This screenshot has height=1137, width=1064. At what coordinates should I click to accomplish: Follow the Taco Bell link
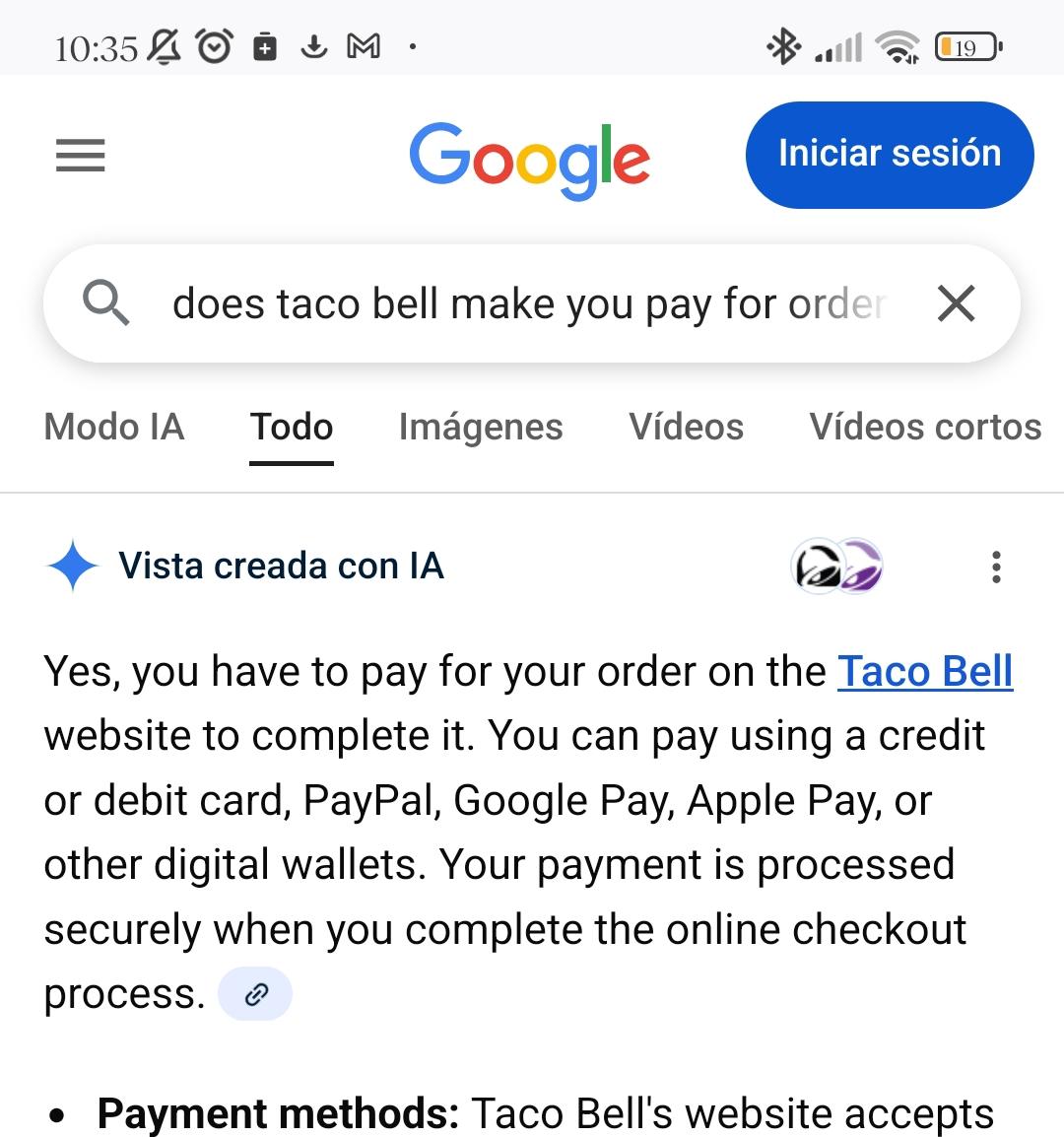[x=924, y=672]
